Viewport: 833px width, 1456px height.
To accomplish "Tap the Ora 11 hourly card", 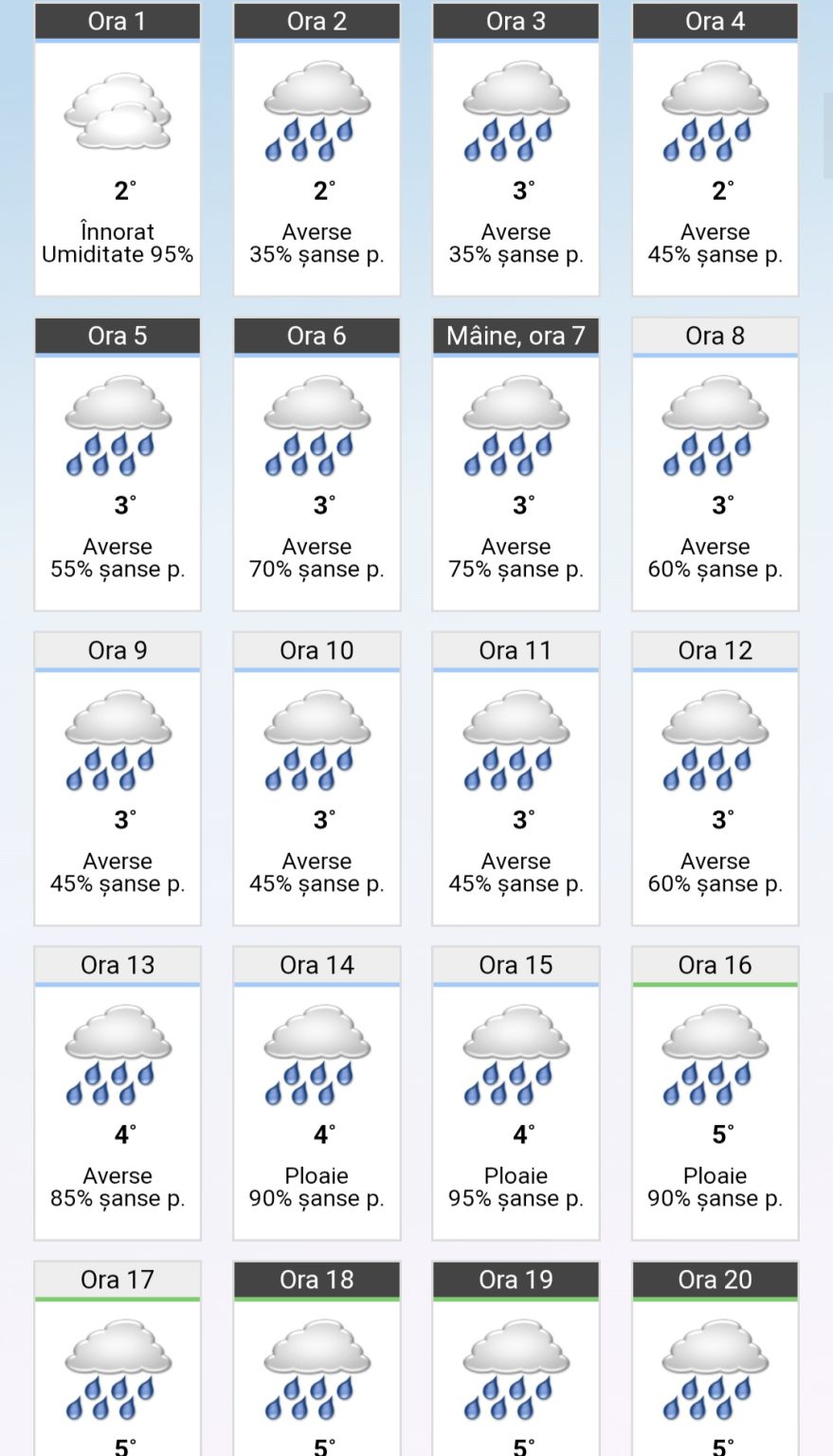I will pyautogui.click(x=516, y=779).
